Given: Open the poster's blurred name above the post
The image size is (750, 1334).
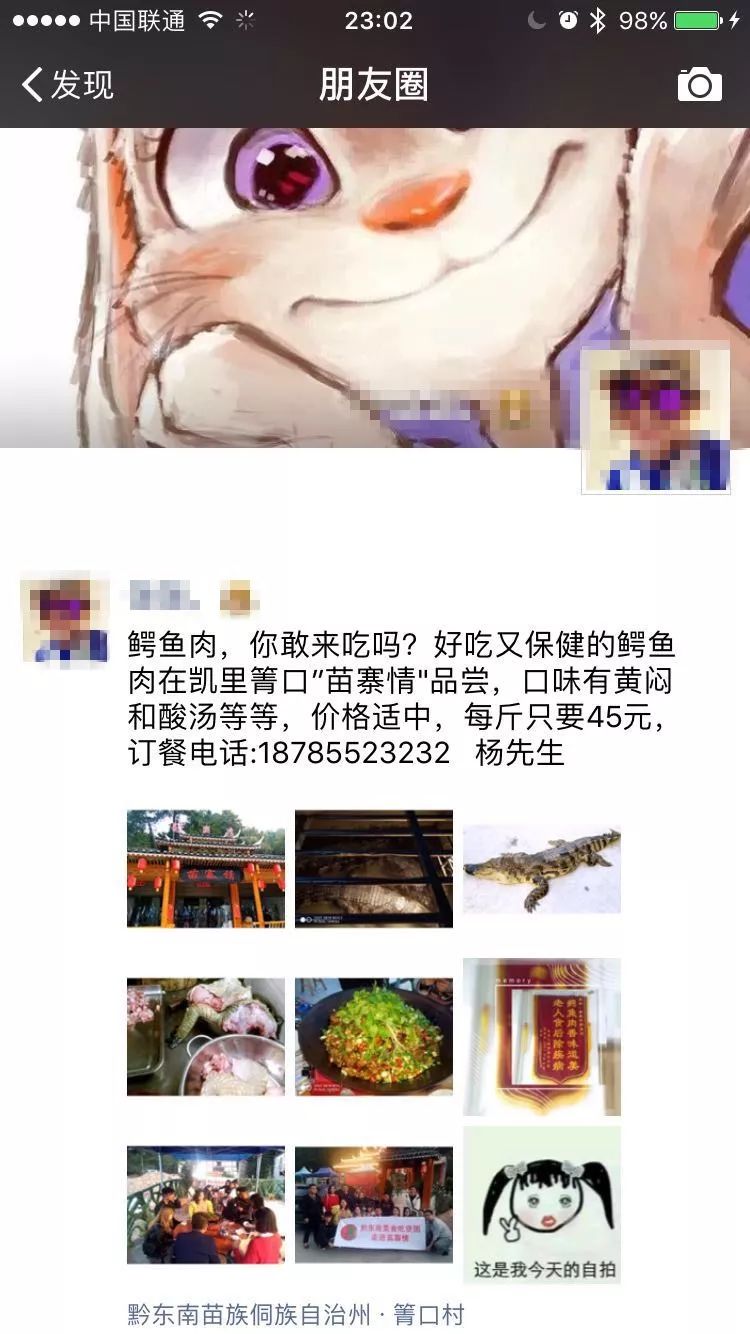Looking at the screenshot, I should pos(164,599).
